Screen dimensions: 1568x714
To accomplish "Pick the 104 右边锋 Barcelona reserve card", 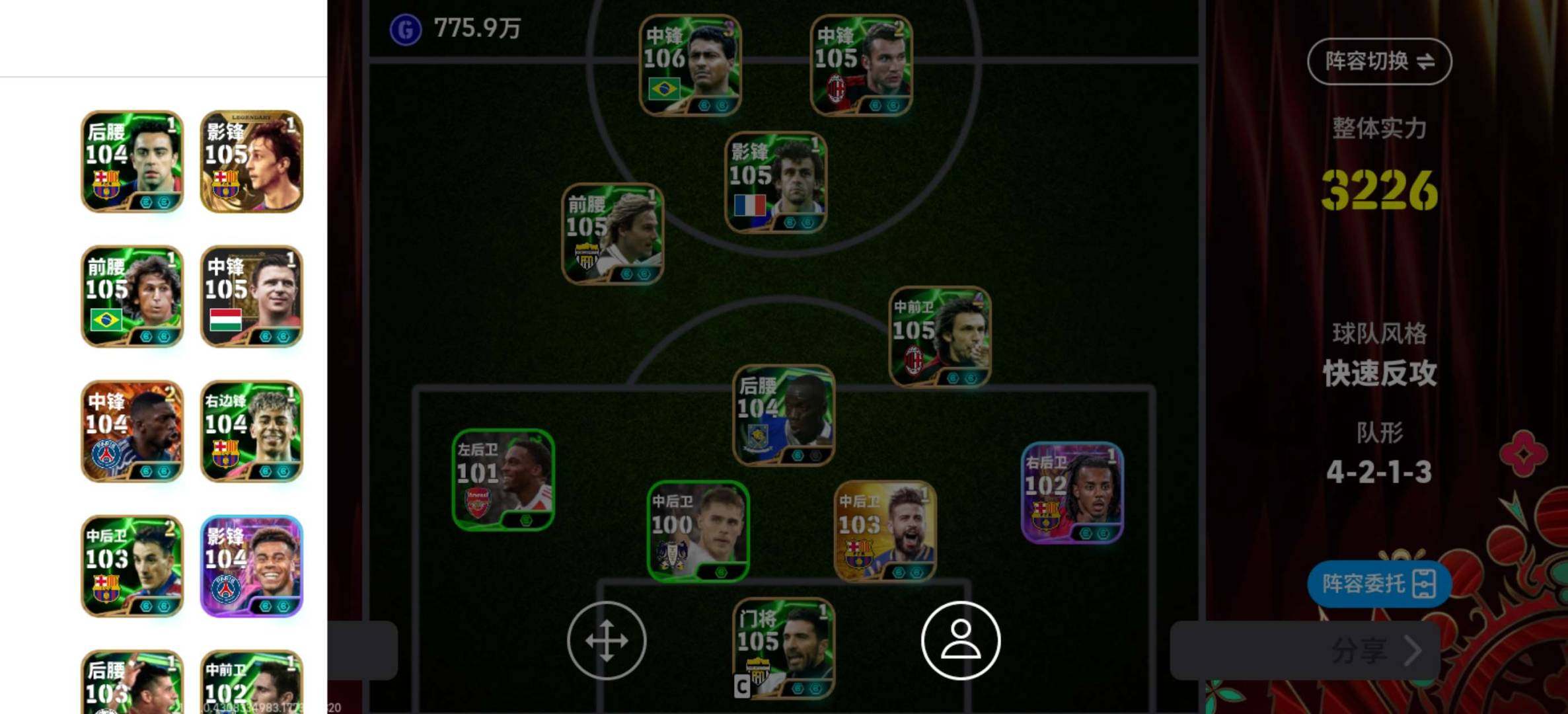I will (x=252, y=431).
